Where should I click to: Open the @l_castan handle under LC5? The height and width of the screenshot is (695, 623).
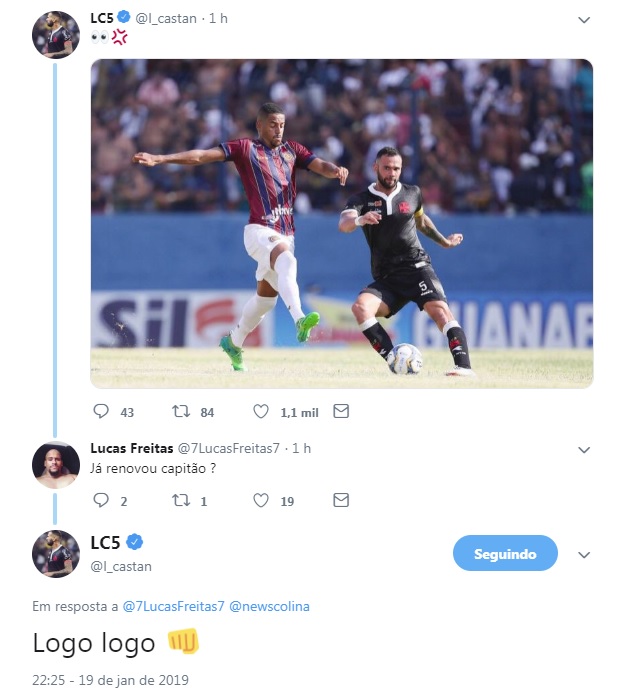(121, 566)
